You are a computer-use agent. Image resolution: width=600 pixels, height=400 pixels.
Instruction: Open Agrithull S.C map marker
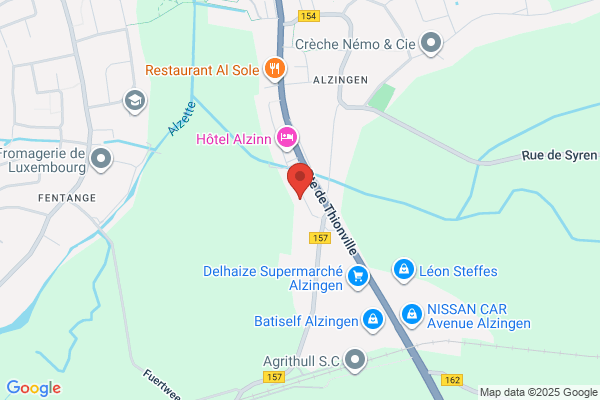pyautogui.click(x=355, y=360)
